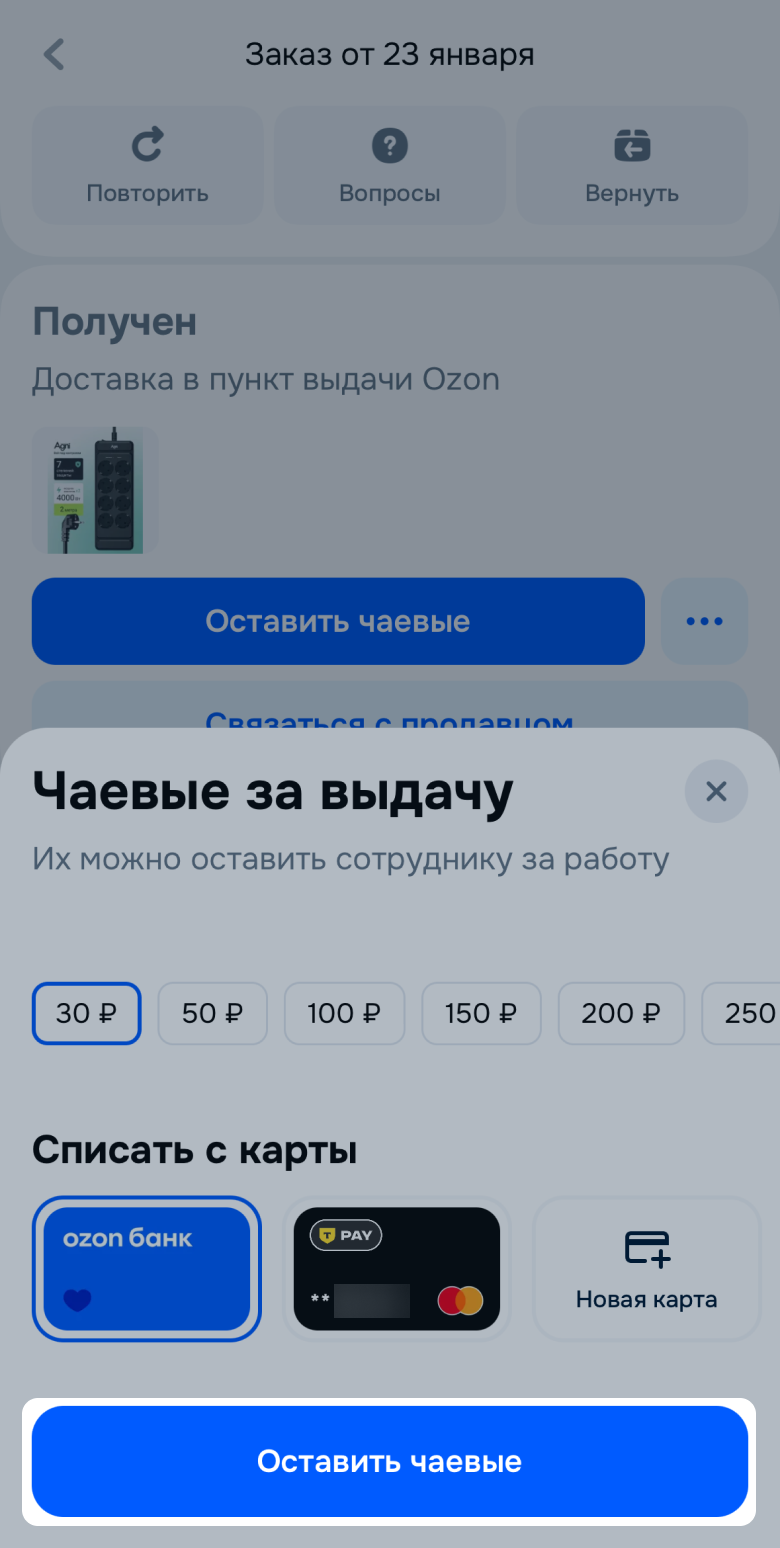Set the tip to 150 ₽
780x1548 pixels.
[481, 1014]
